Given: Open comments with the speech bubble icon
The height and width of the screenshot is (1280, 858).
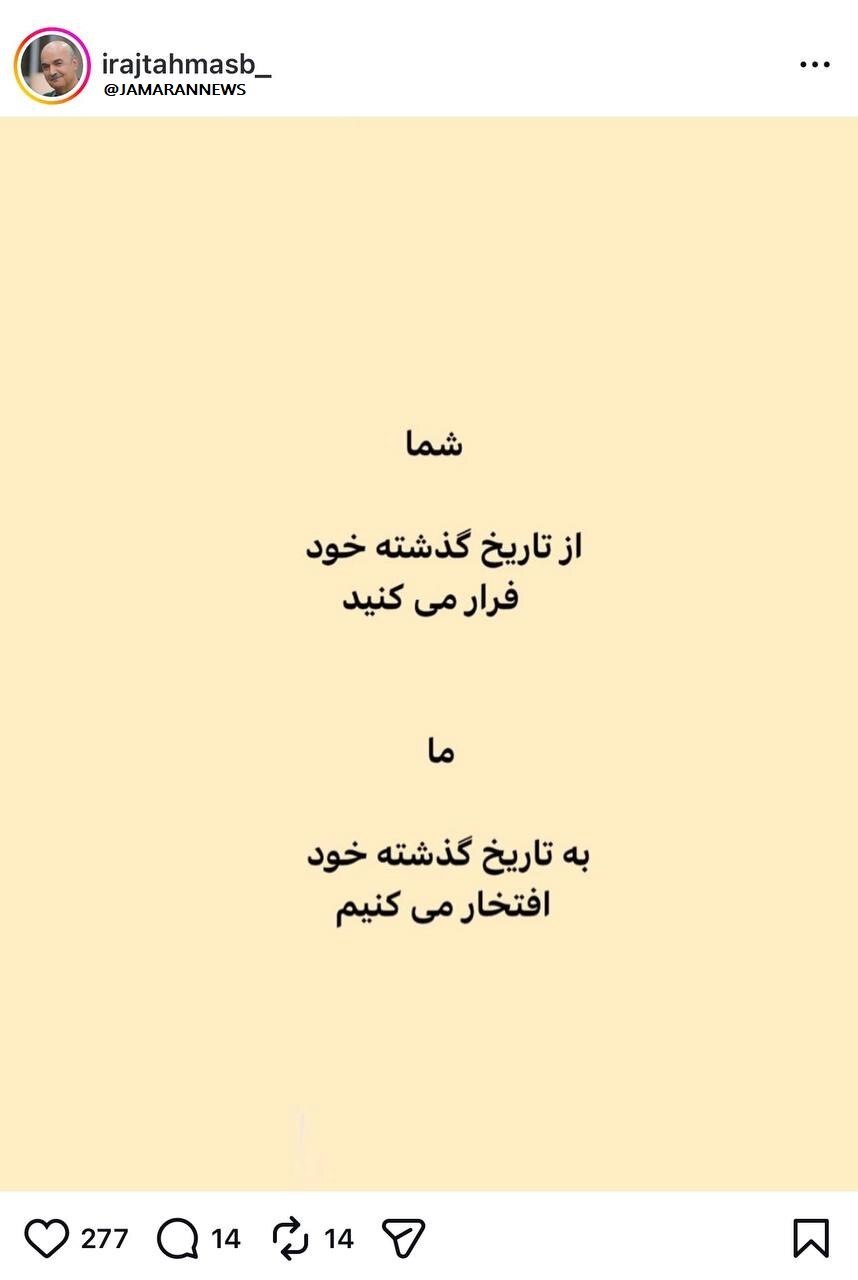Looking at the screenshot, I should (x=178, y=1237).
